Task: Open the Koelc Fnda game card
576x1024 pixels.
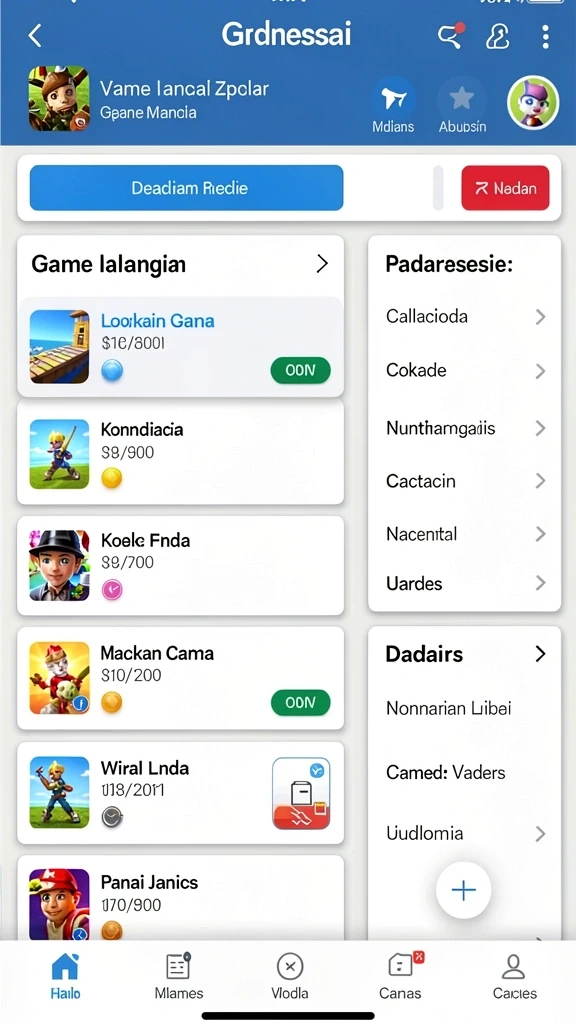Action: coord(180,566)
